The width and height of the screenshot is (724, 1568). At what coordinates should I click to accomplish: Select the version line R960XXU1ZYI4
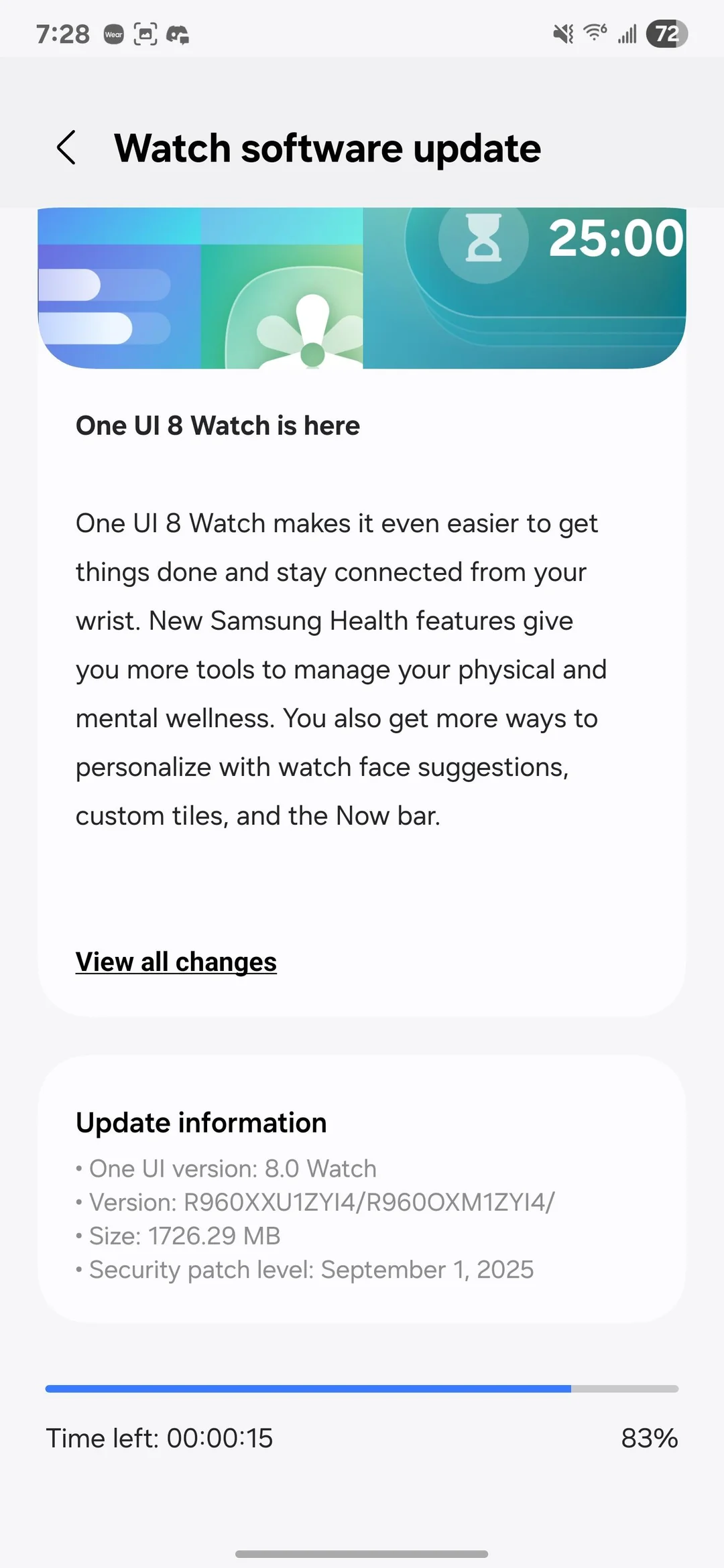point(315,1201)
